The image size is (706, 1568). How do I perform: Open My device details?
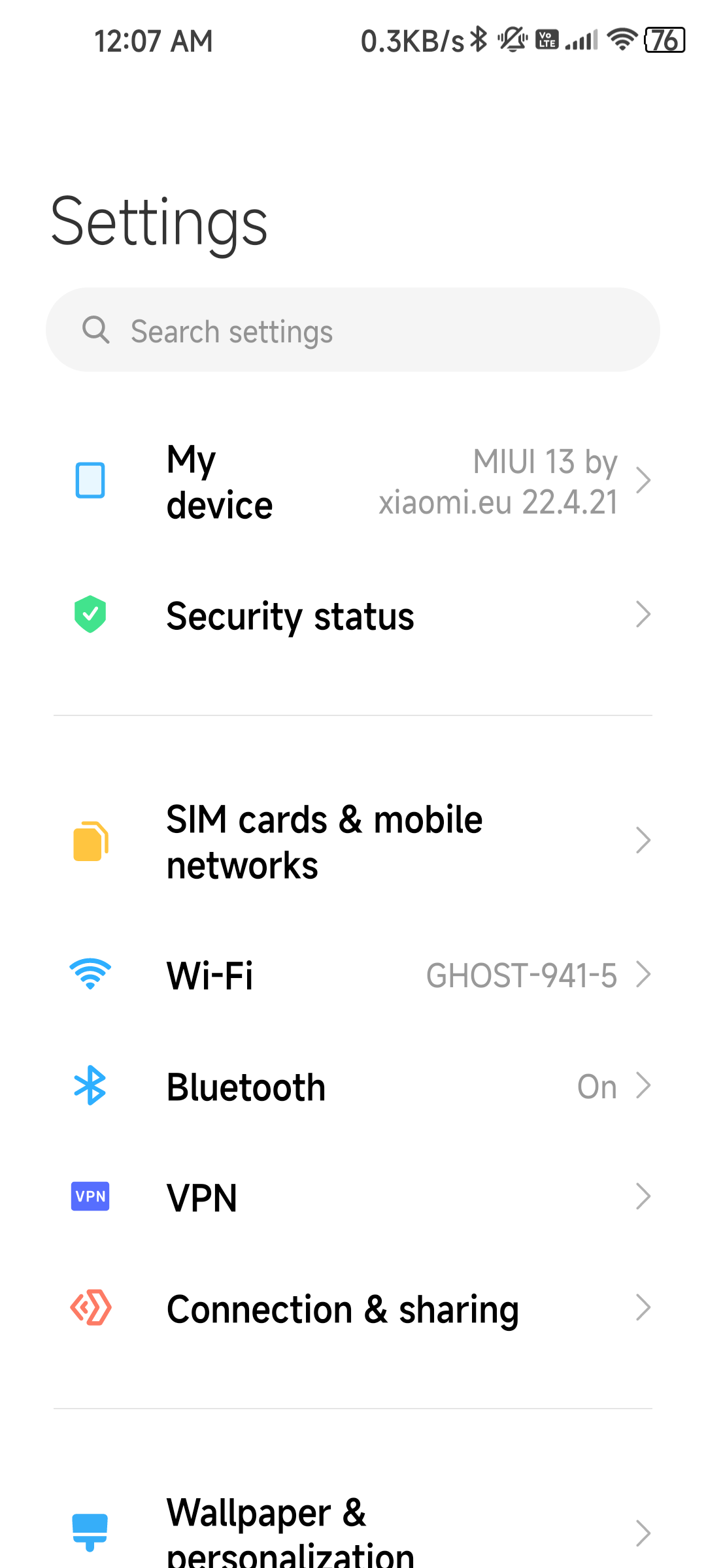[353, 482]
